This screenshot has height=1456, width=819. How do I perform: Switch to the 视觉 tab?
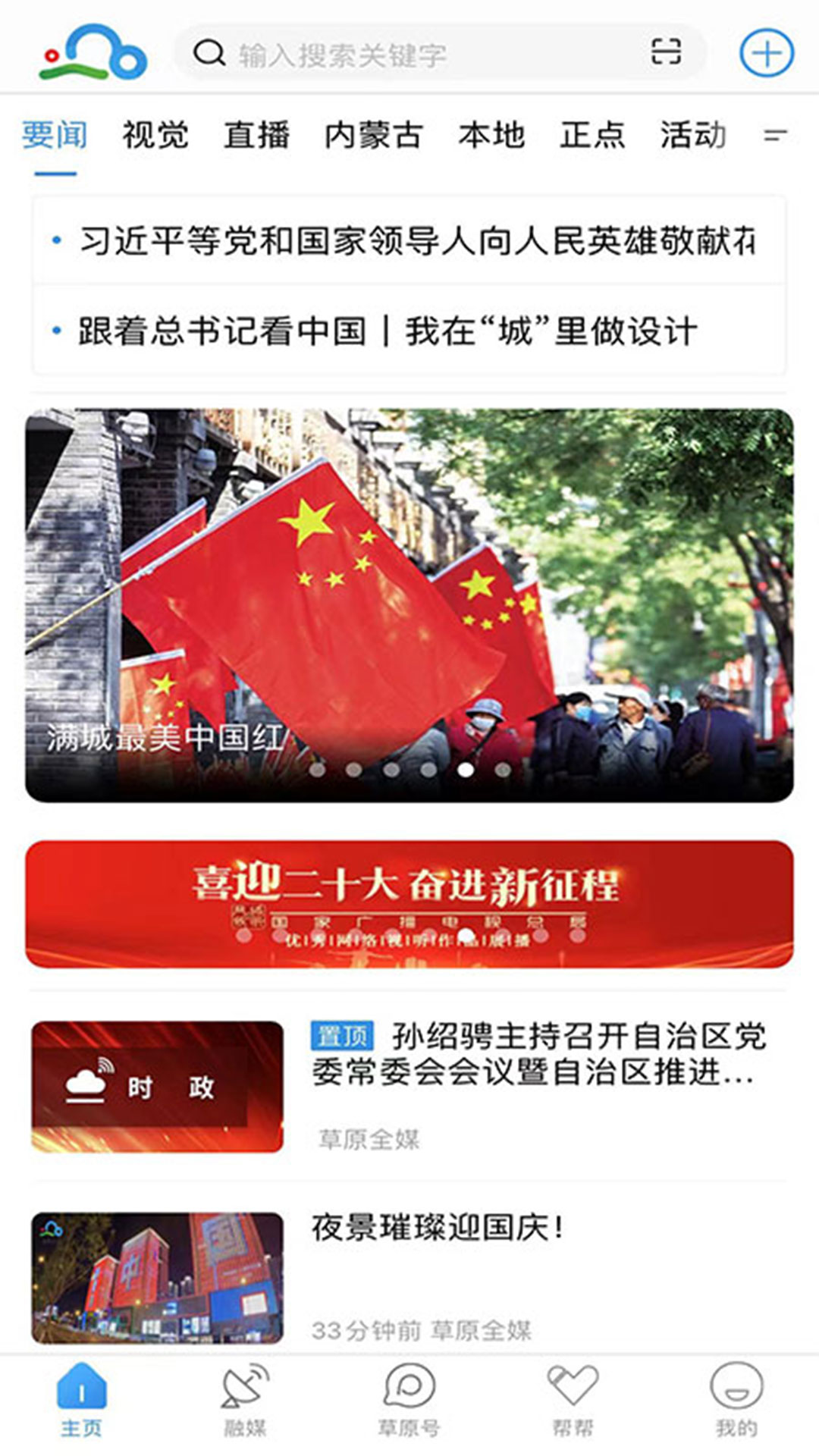(x=155, y=136)
